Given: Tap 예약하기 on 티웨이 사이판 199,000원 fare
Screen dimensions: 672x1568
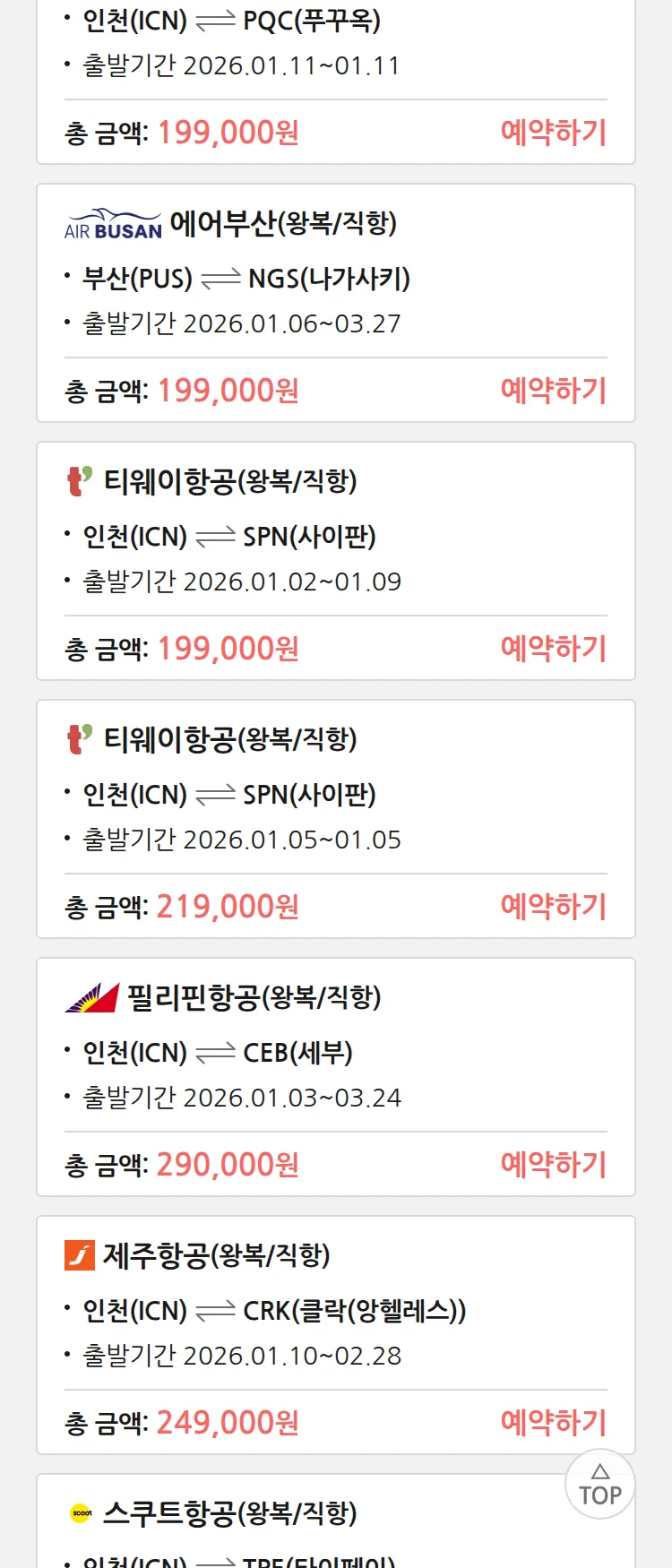Looking at the screenshot, I should (553, 649).
